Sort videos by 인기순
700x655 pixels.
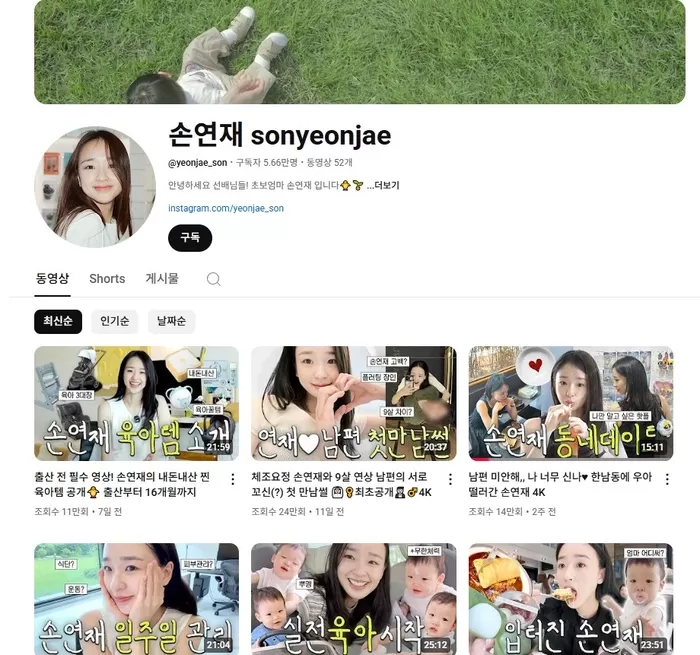[x=114, y=321]
